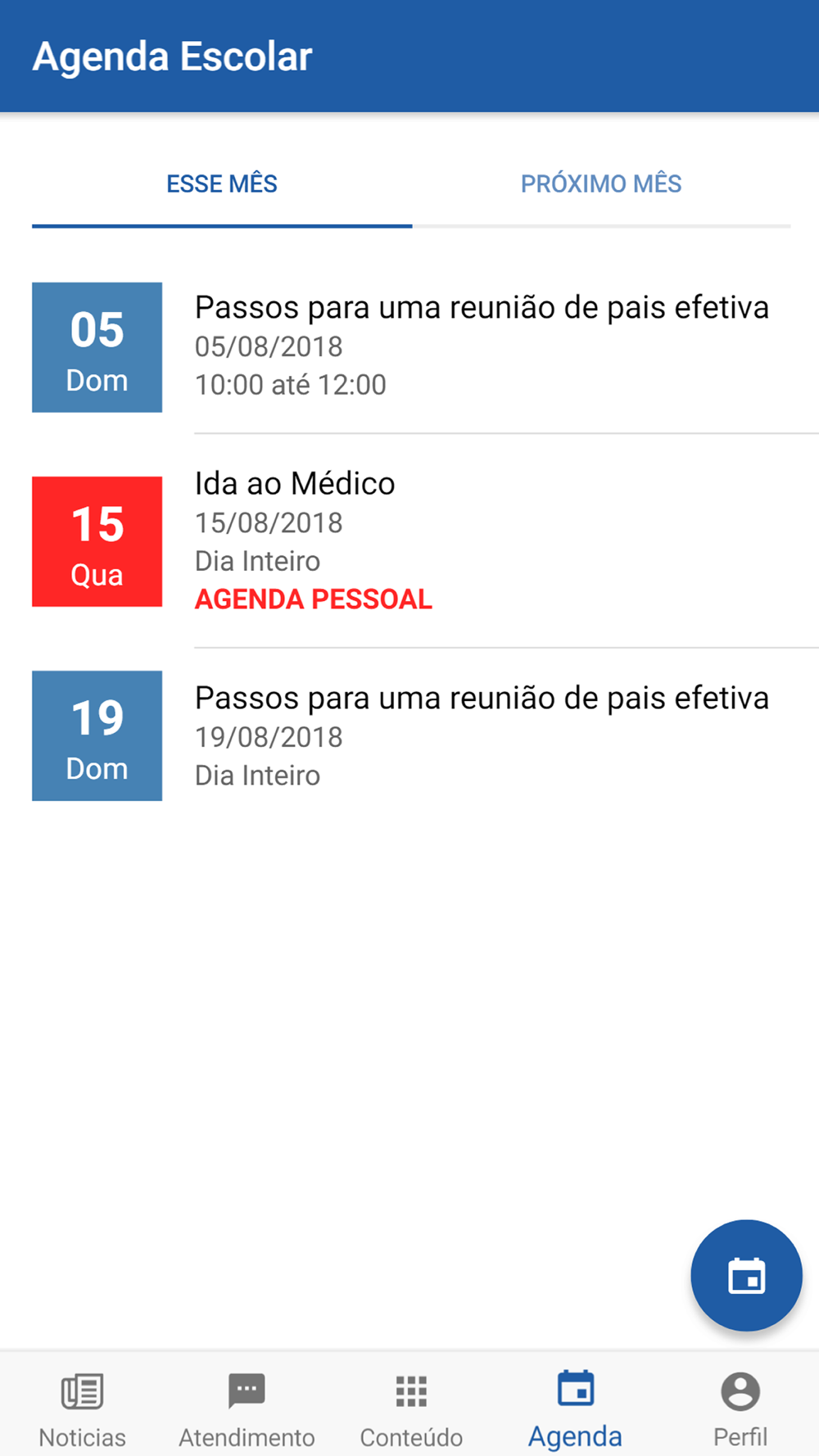Image resolution: width=819 pixels, height=1456 pixels.
Task: Tap the floating calendar add button
Action: click(746, 1275)
